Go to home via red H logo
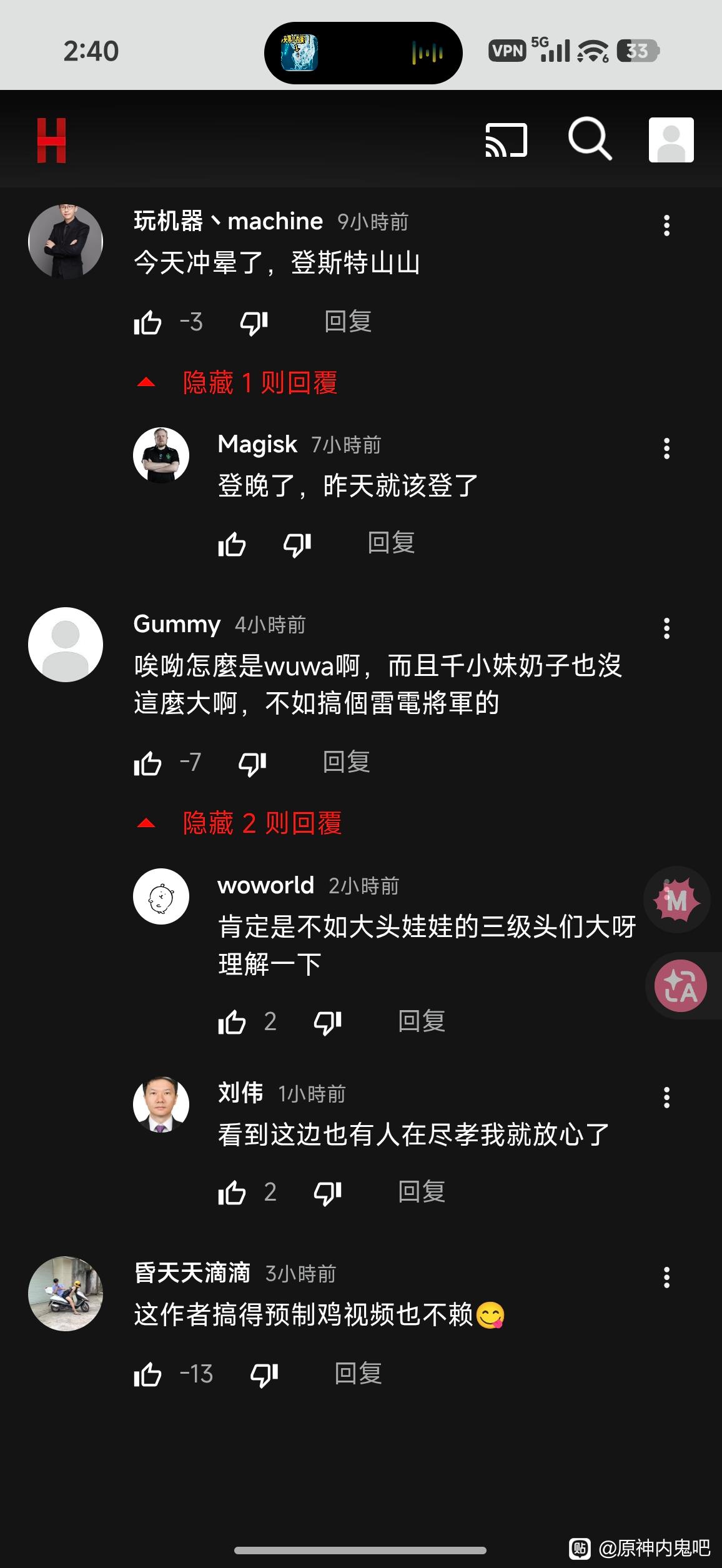722x1568 pixels. 51,140
